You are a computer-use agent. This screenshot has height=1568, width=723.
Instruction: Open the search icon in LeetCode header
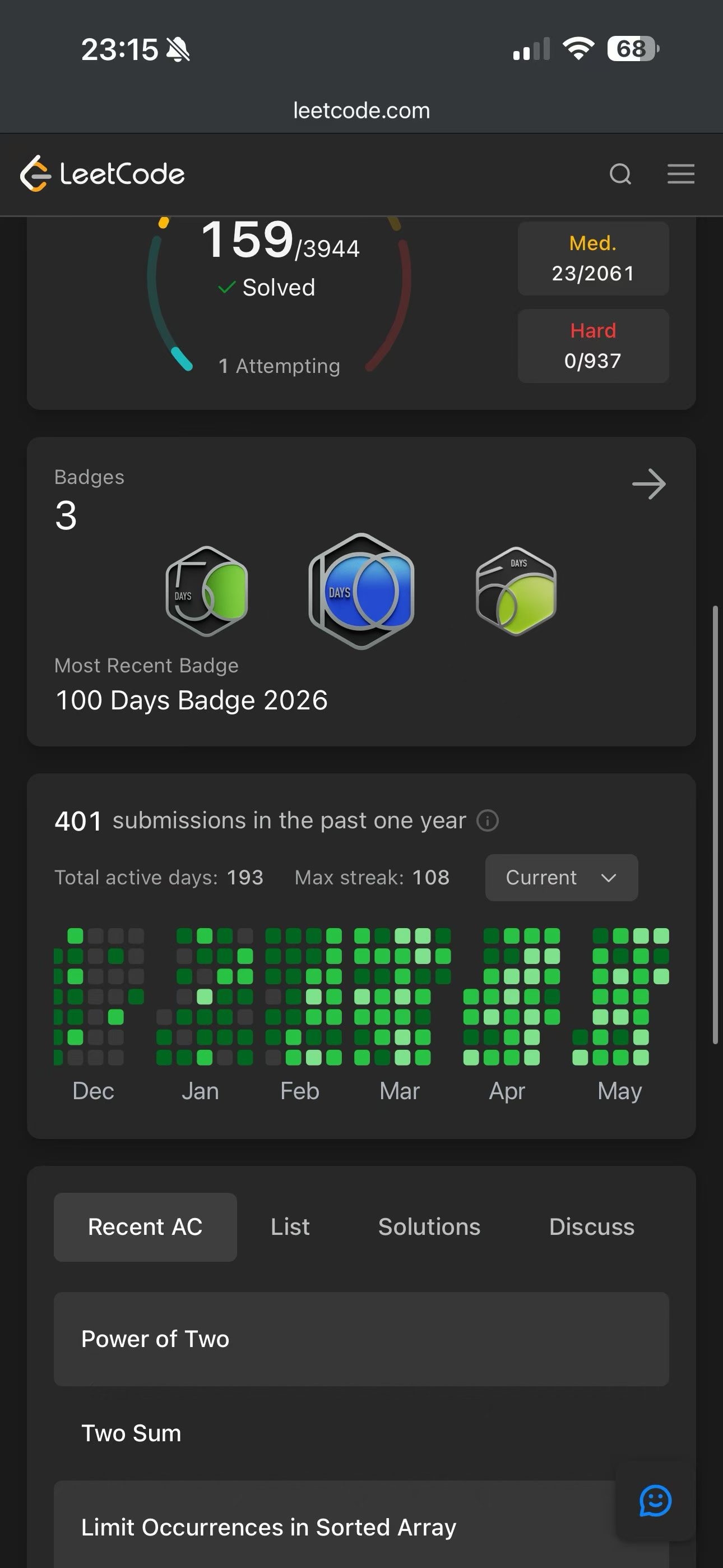click(620, 174)
